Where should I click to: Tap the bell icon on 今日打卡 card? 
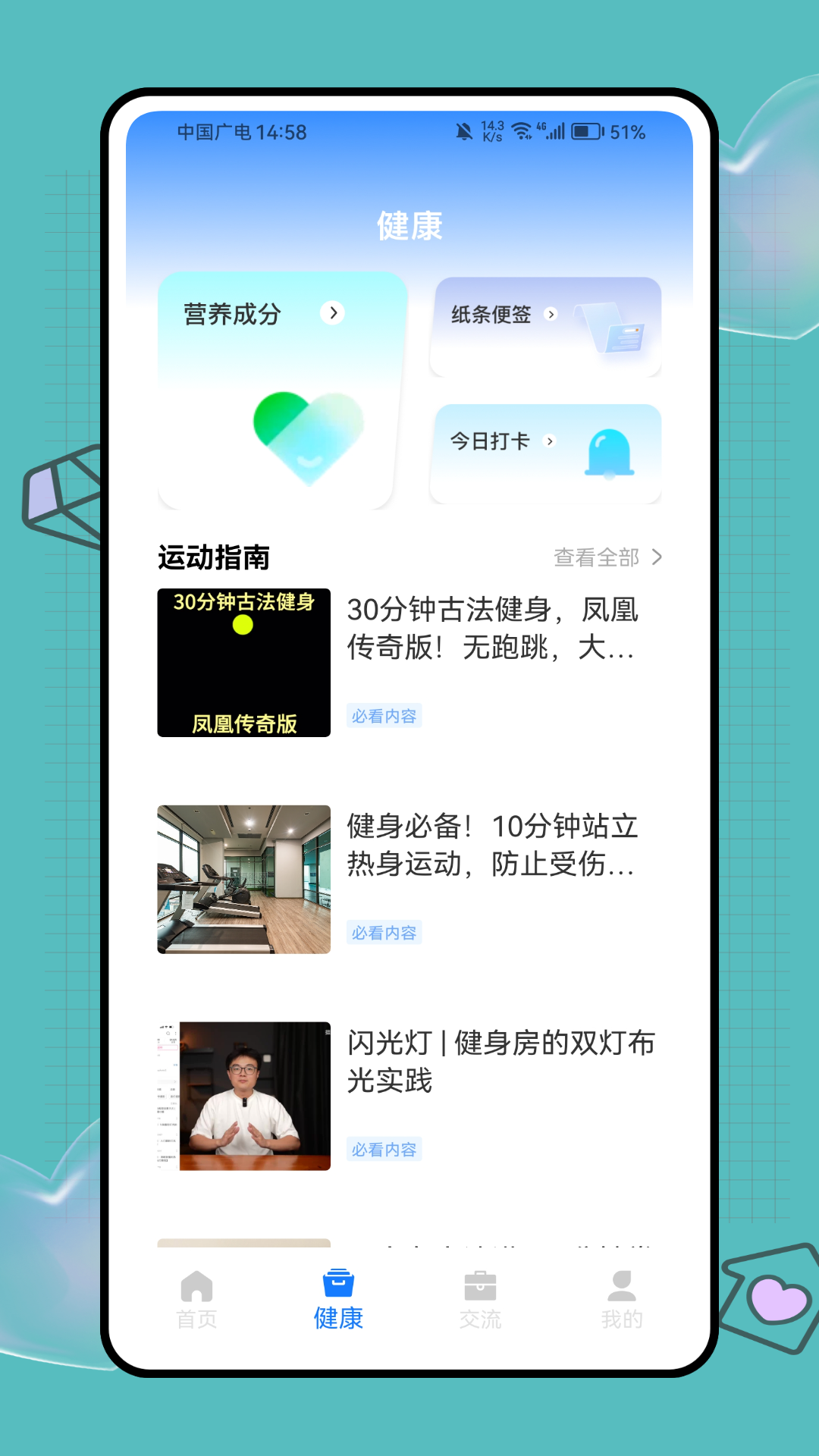610,450
